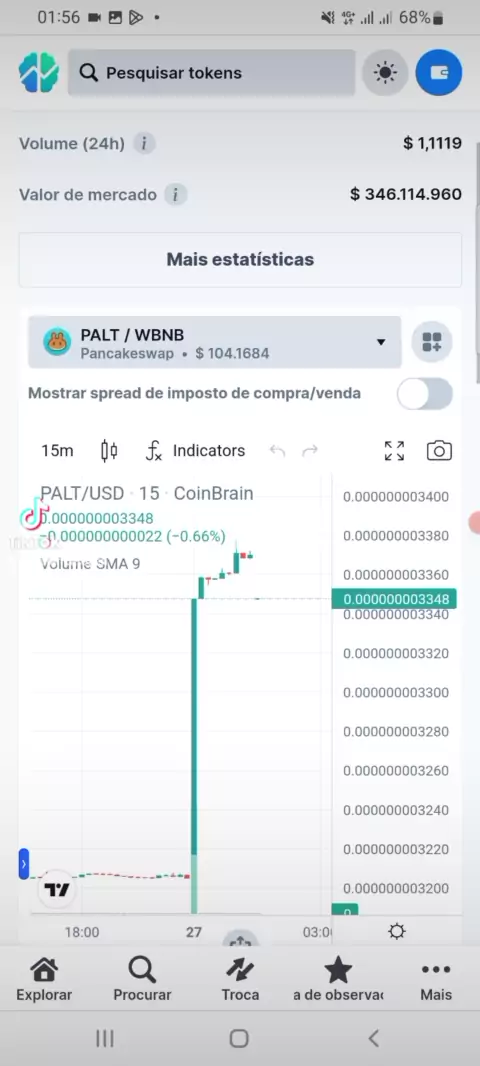The image size is (480, 1066).
Task: Open the Mais tab
Action: (436, 979)
